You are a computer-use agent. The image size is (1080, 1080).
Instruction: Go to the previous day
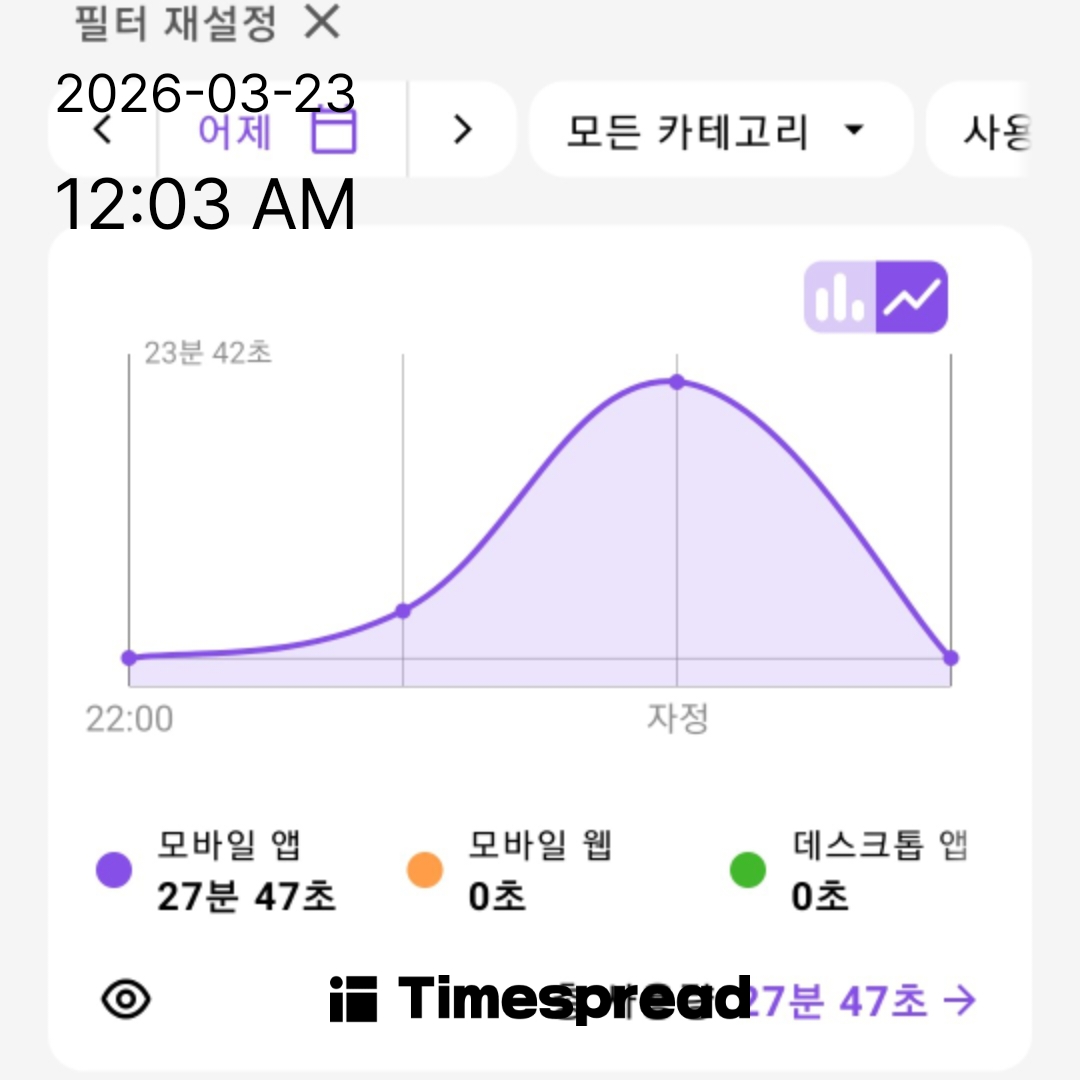click(102, 130)
